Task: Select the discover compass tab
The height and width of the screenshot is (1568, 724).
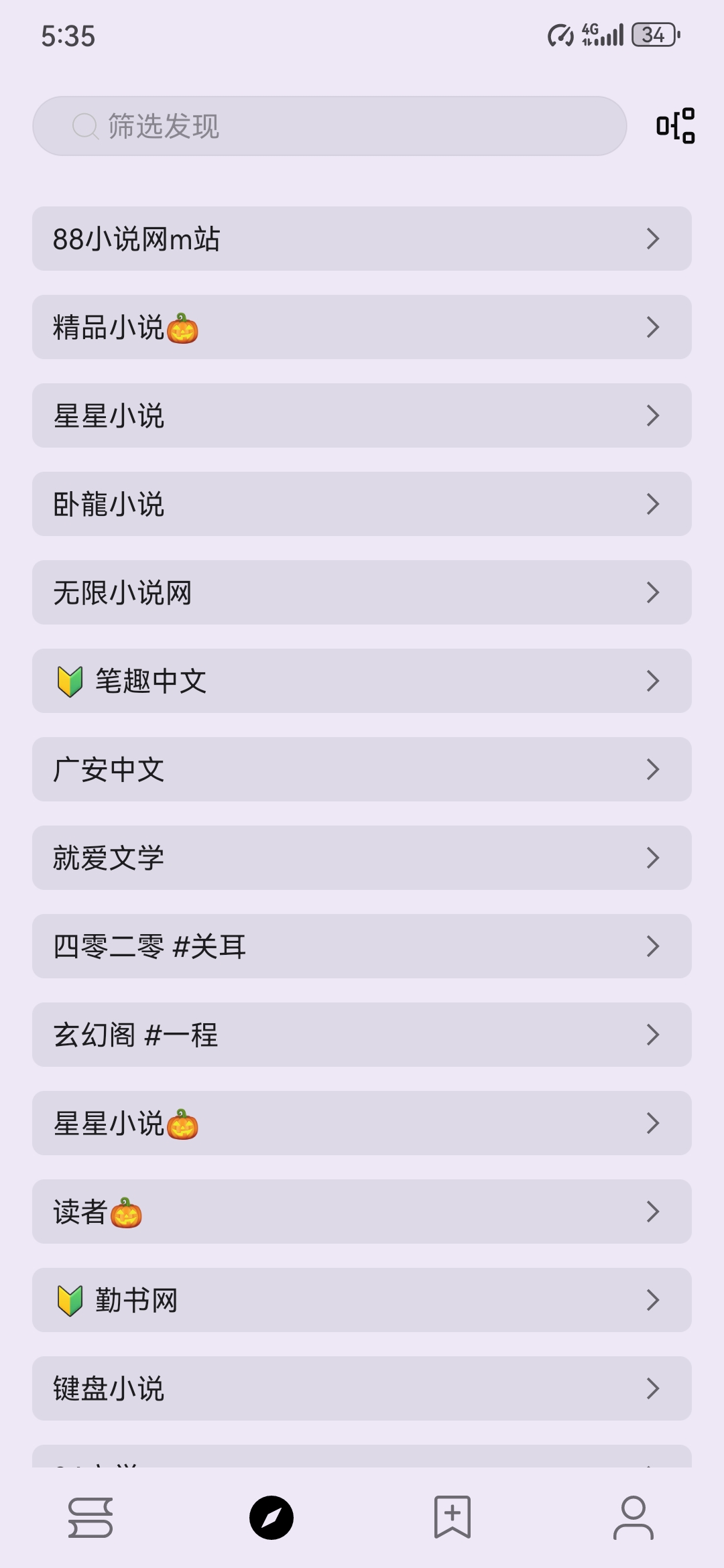Action: [x=271, y=1518]
